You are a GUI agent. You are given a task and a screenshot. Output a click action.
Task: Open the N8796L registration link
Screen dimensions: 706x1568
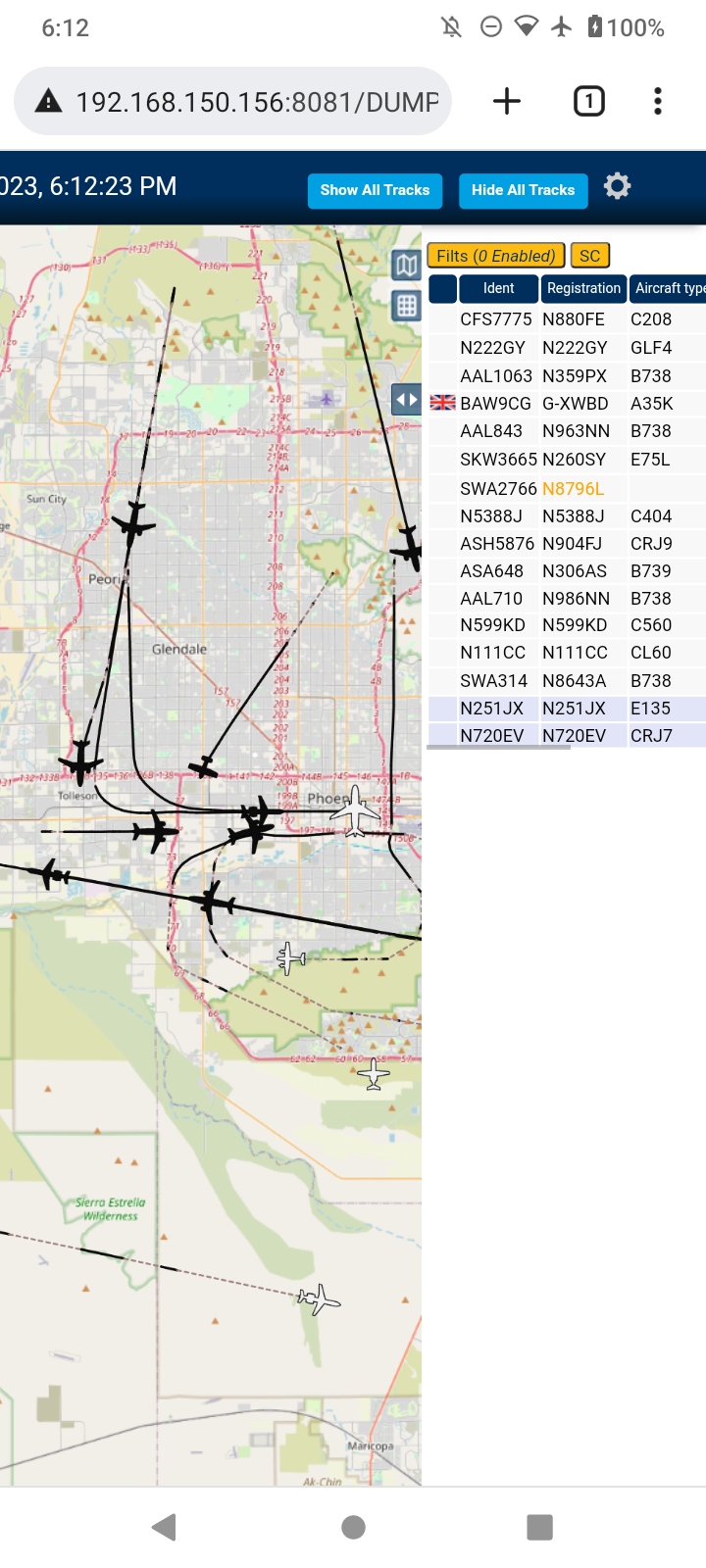[573, 488]
